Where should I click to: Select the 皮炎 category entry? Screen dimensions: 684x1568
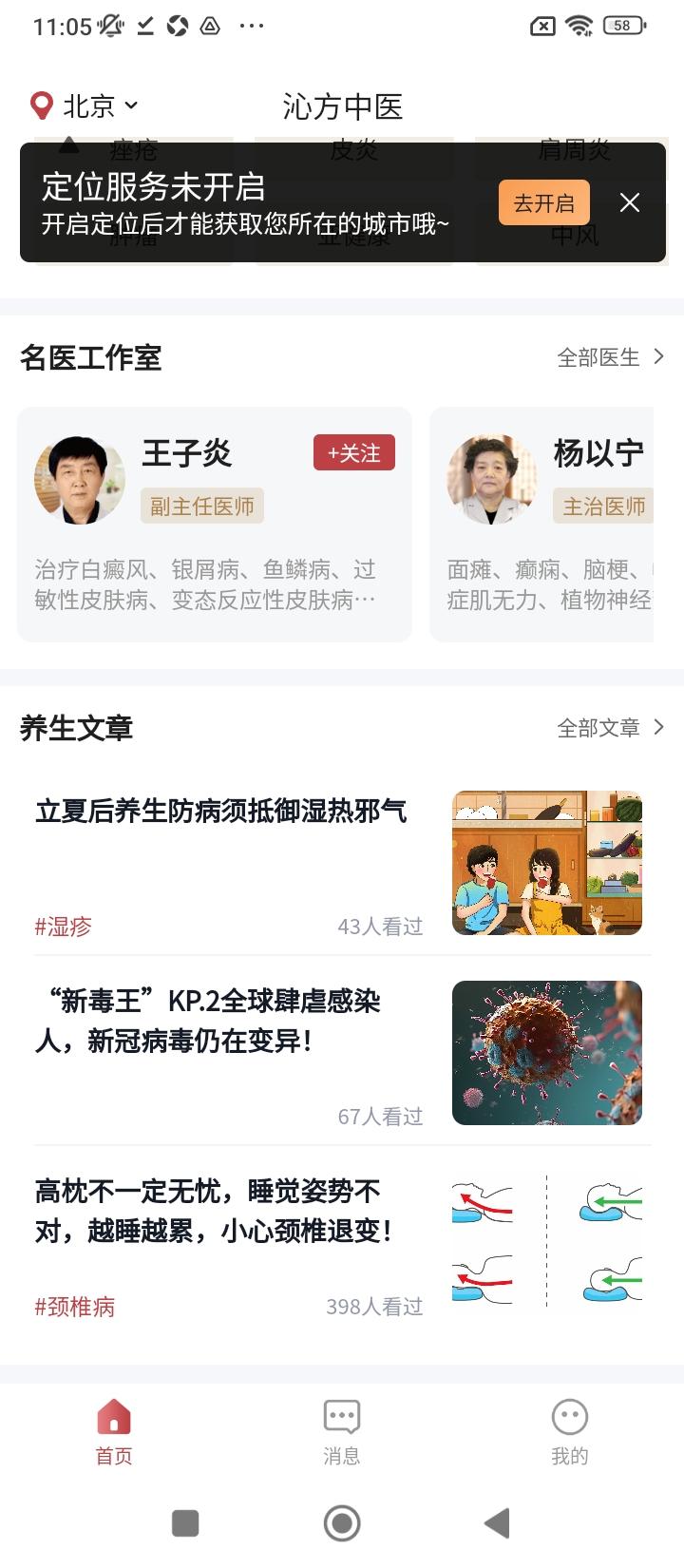tap(351, 150)
